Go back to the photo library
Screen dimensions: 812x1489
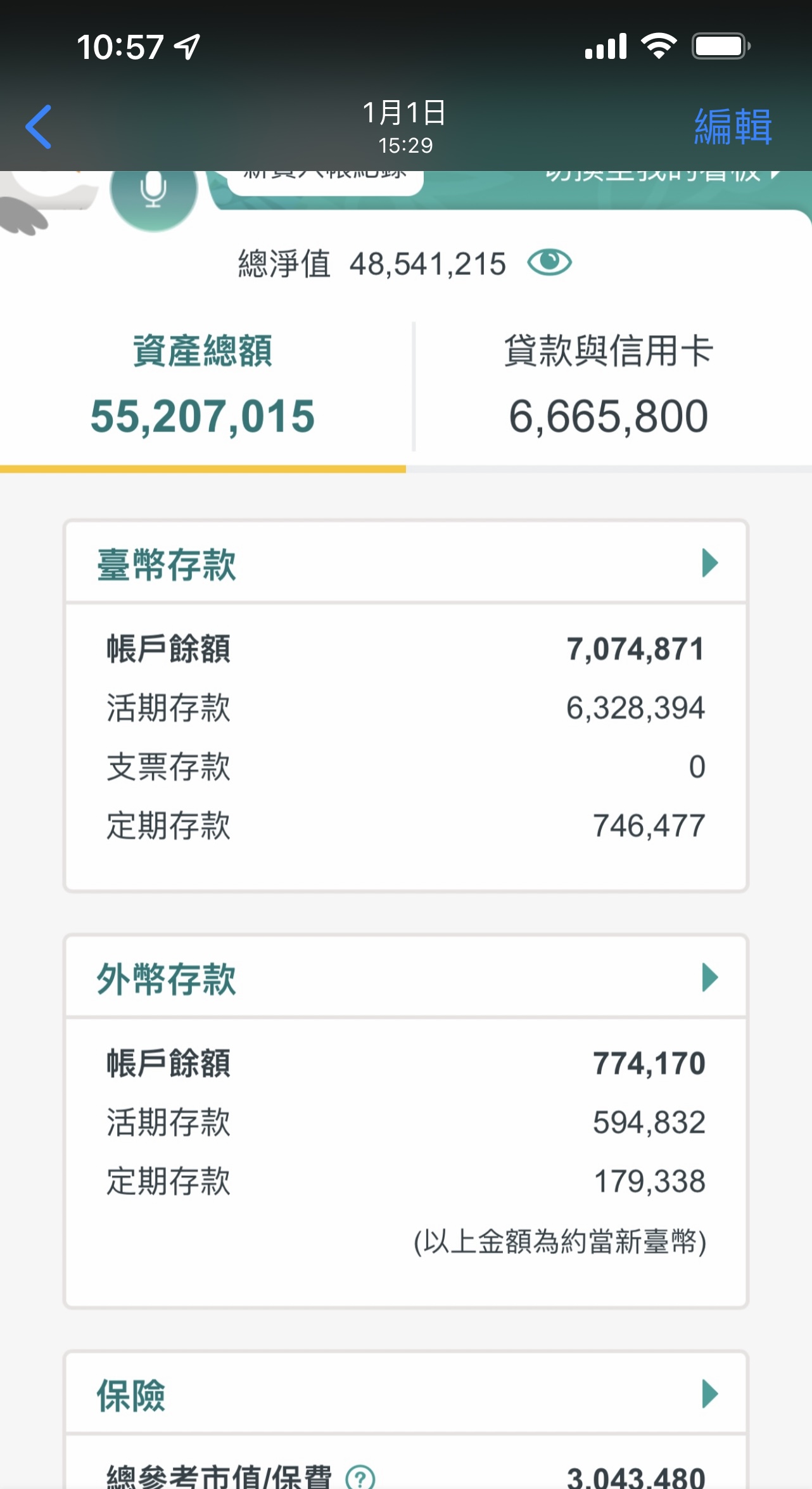pos(39,127)
